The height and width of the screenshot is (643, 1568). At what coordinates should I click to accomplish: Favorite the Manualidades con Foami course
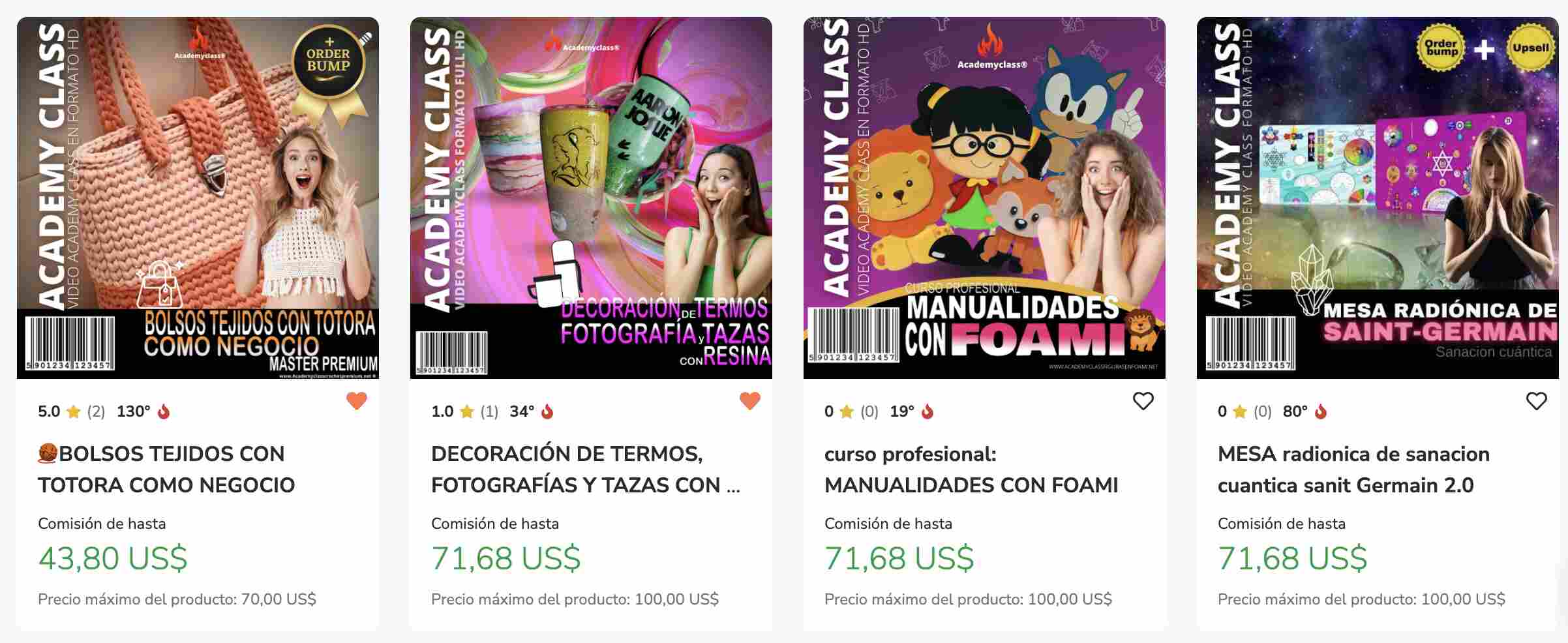[1143, 401]
